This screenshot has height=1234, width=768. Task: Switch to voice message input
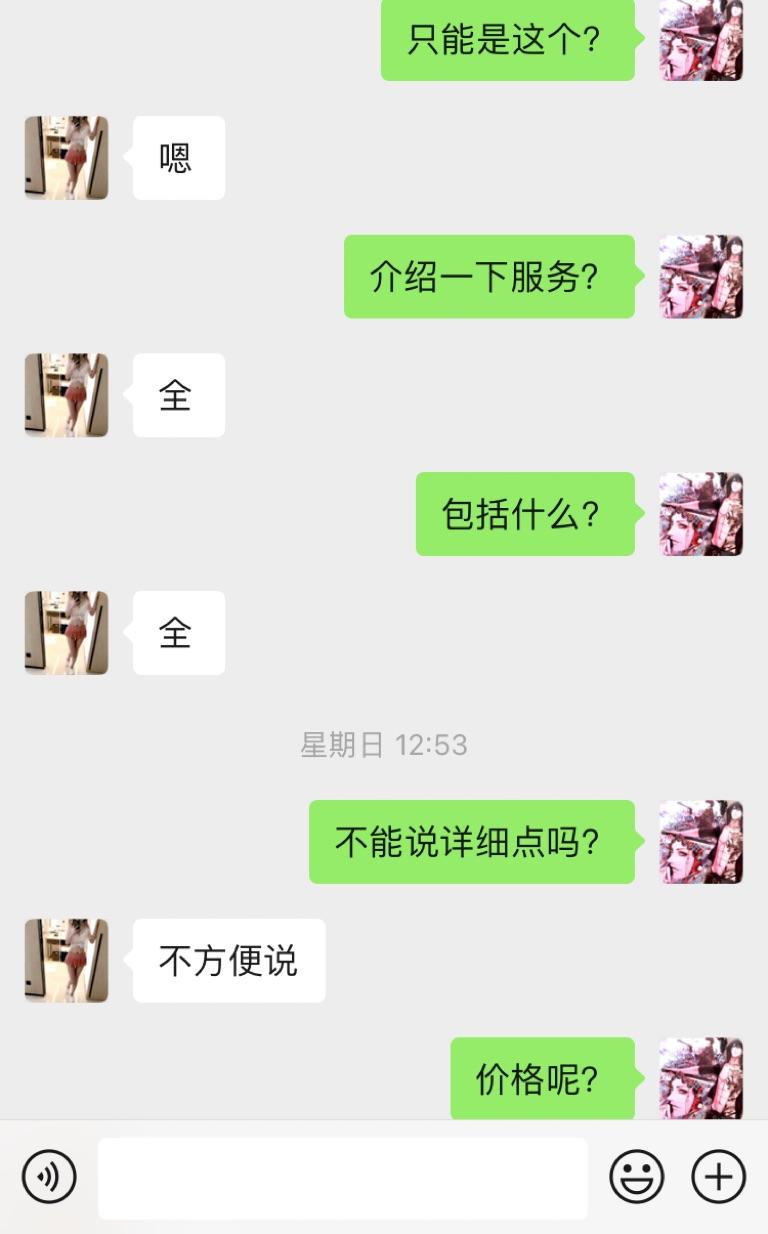tap(49, 1176)
